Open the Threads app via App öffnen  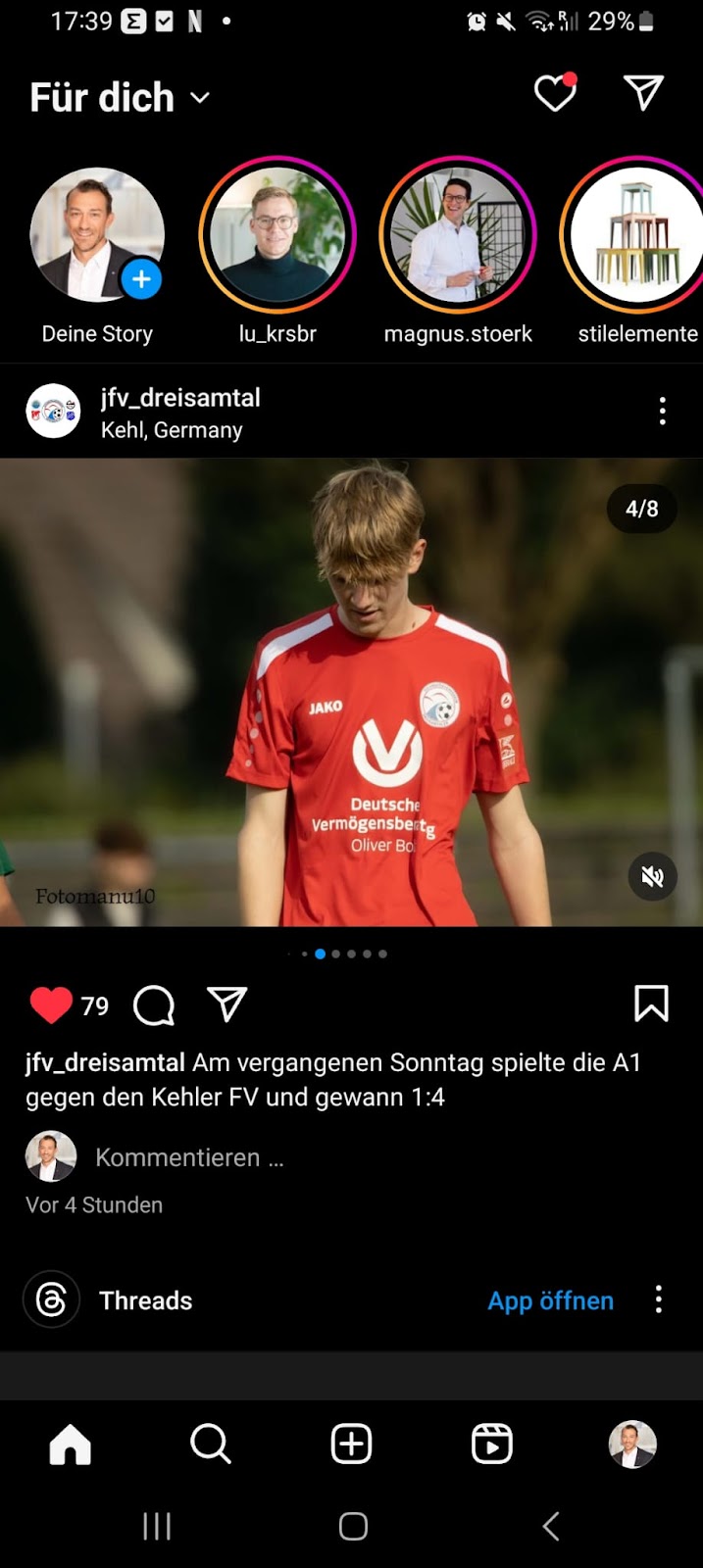550,1300
